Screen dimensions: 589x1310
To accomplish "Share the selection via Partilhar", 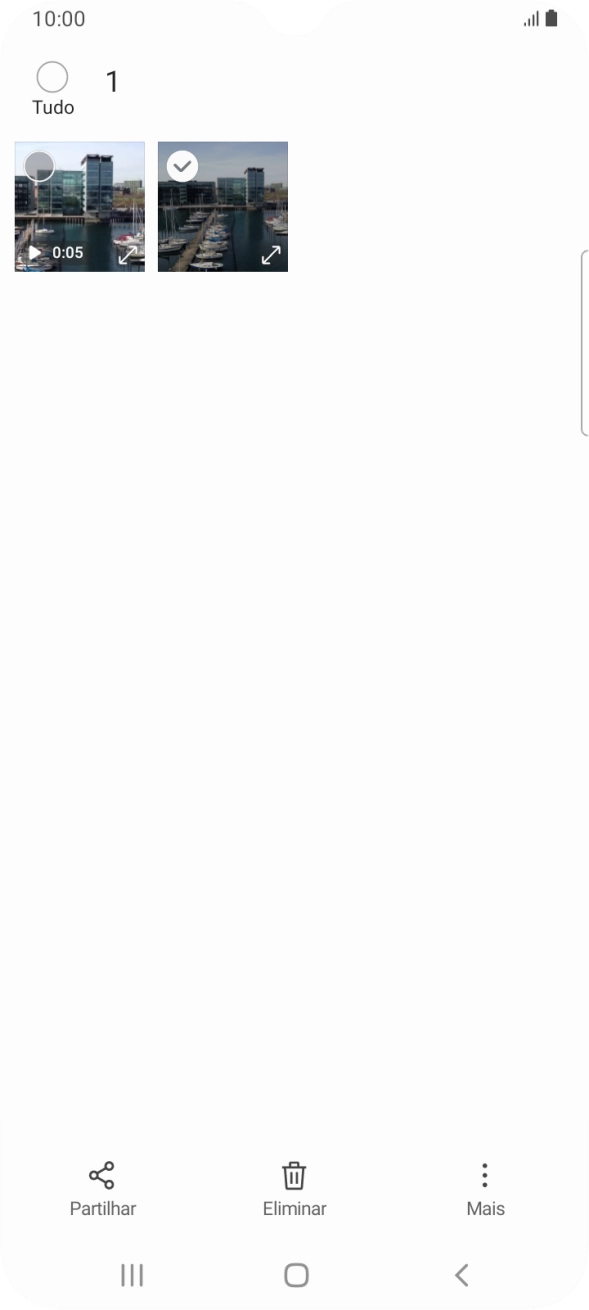I will click(103, 1189).
